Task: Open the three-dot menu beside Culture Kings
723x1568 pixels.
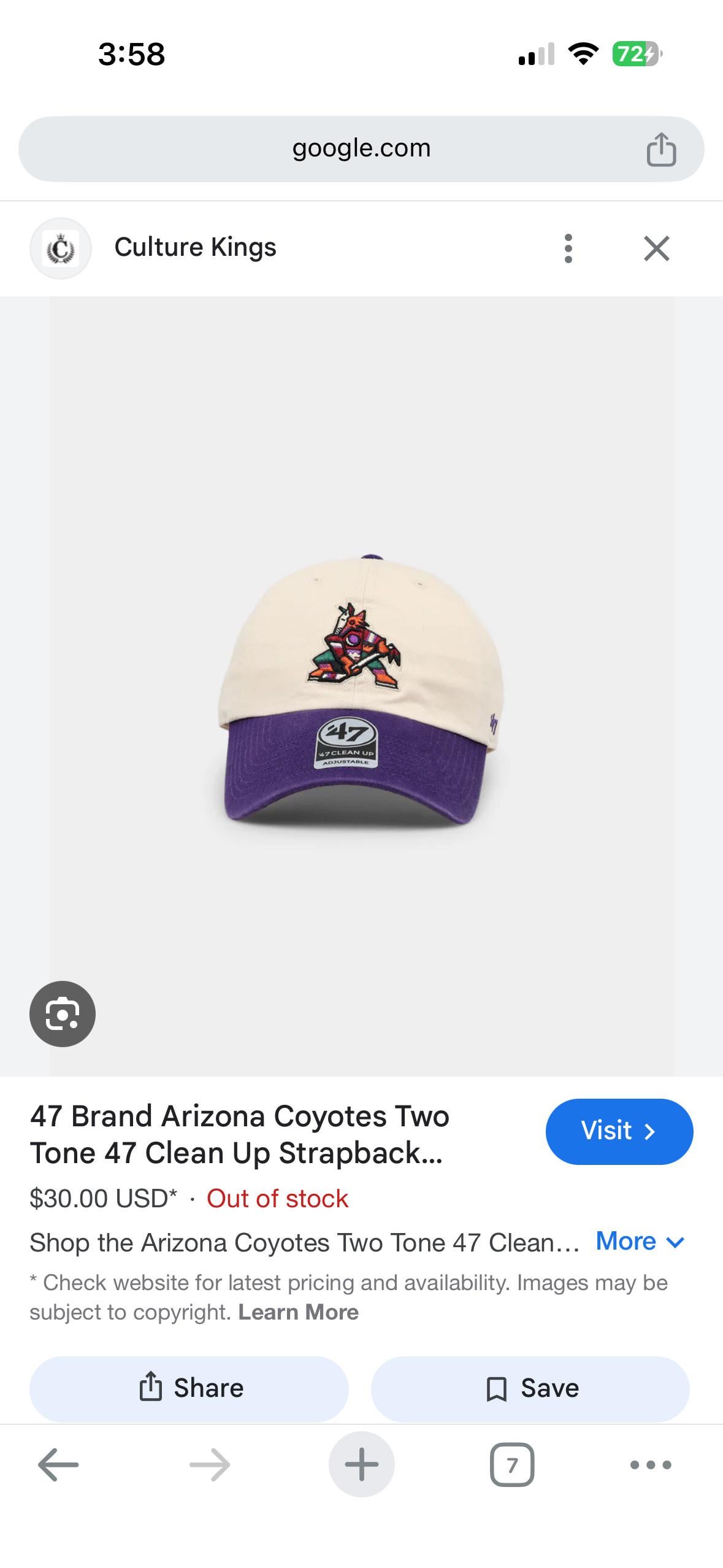Action: tap(568, 248)
